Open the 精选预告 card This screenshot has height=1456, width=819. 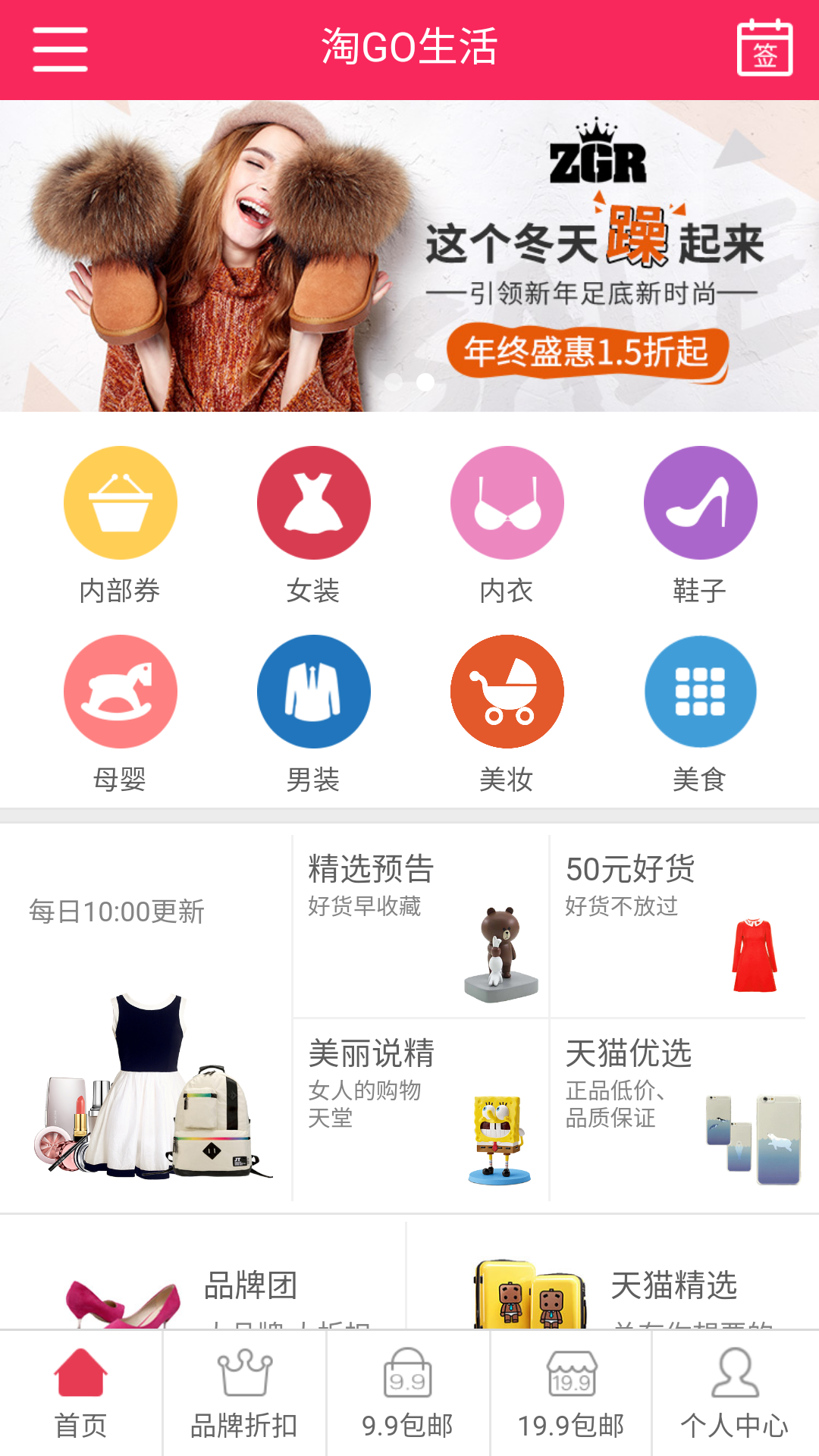click(x=420, y=925)
